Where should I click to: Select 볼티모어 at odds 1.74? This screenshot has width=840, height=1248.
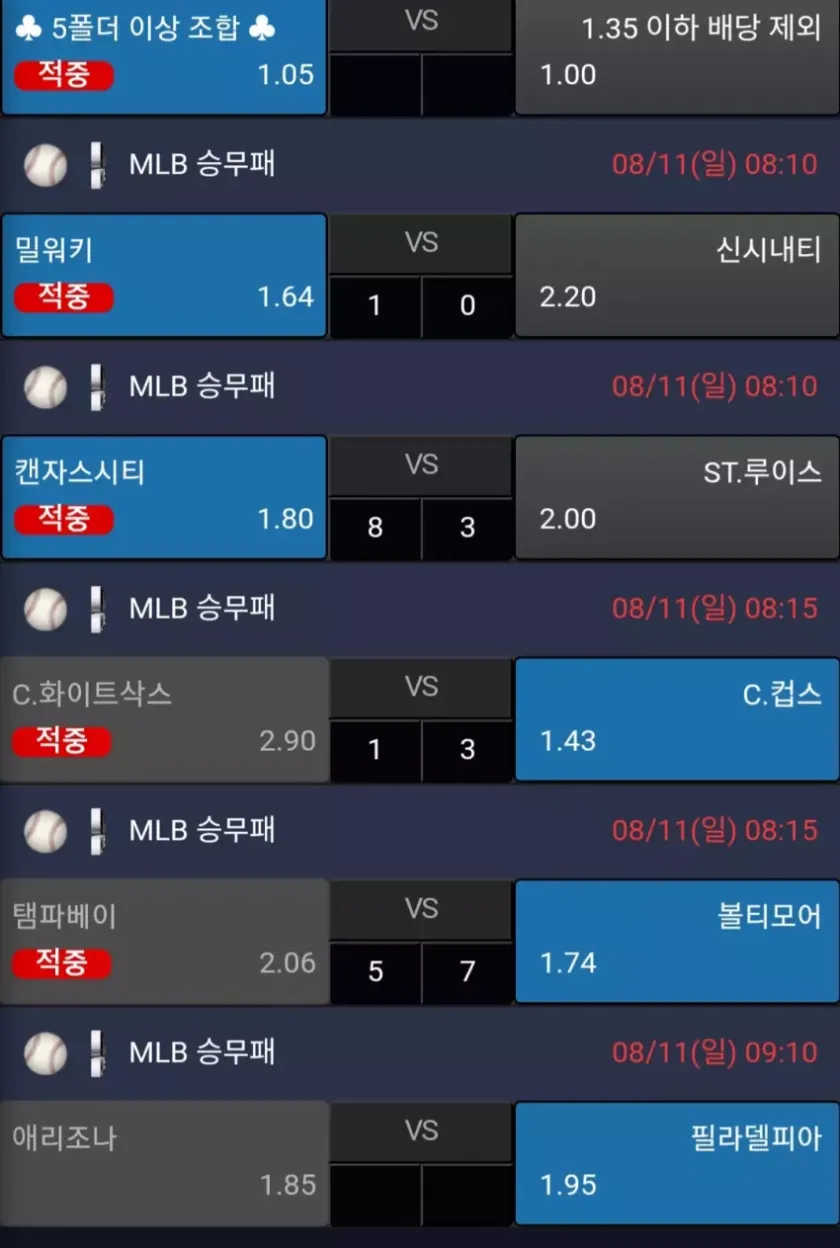coord(677,941)
